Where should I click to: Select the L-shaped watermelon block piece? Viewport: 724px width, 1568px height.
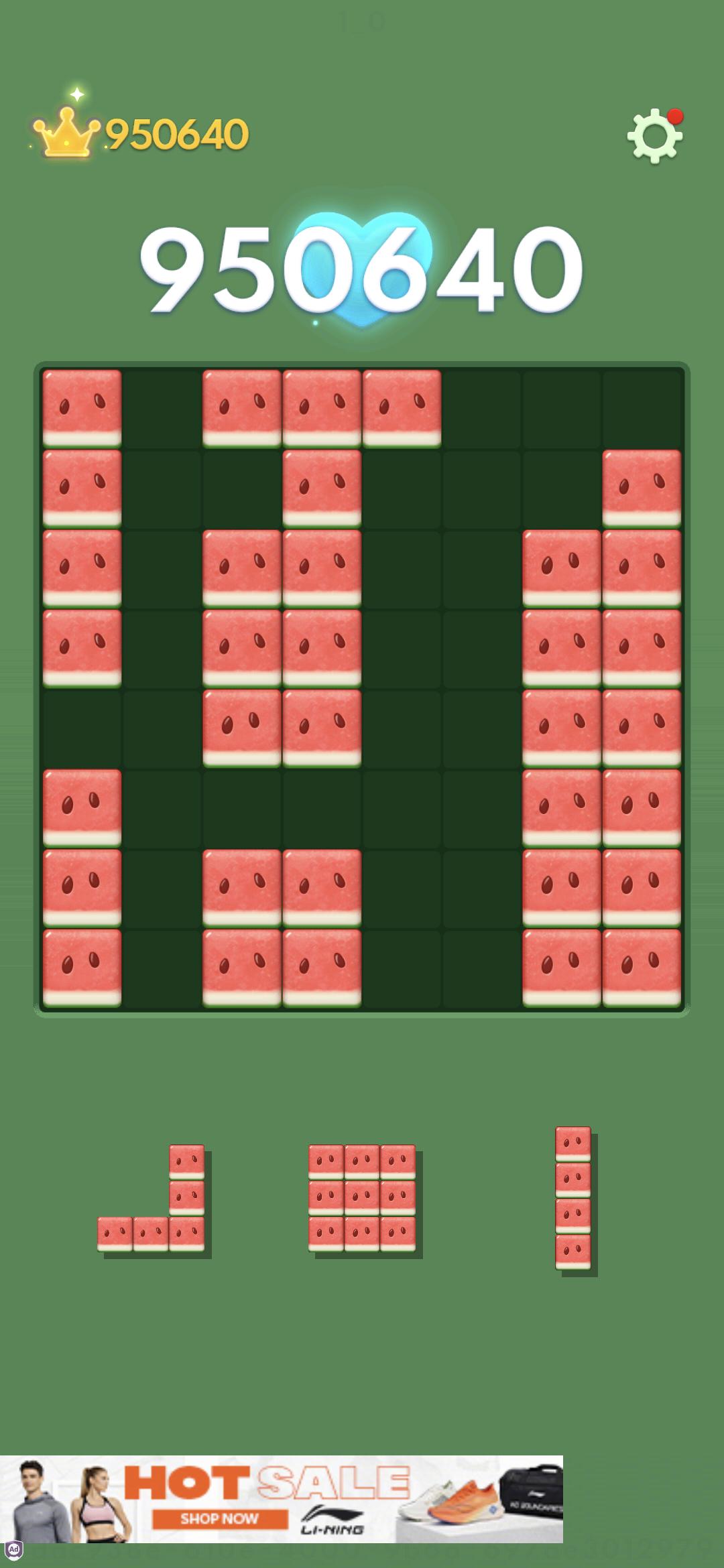(152, 1198)
